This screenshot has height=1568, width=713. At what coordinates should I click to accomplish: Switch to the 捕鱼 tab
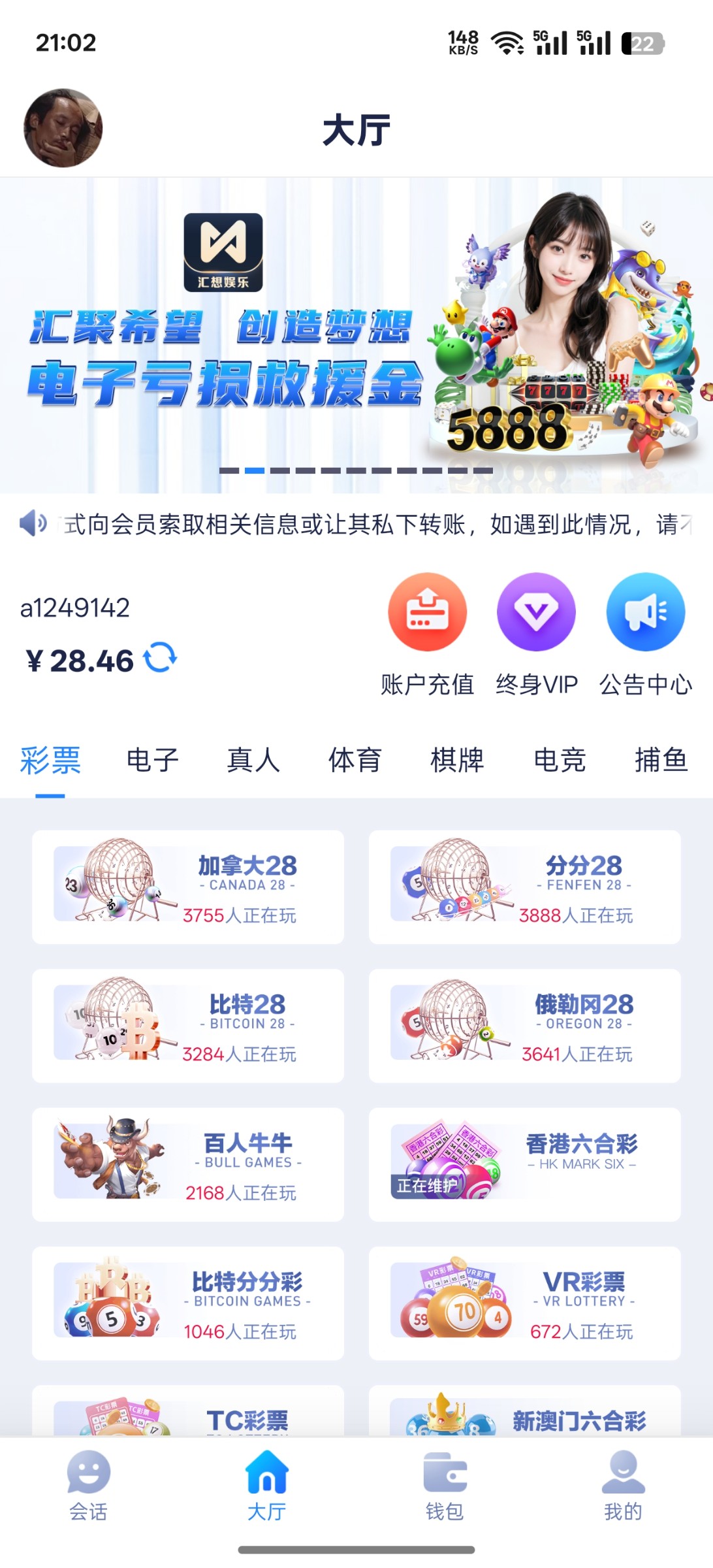click(661, 760)
